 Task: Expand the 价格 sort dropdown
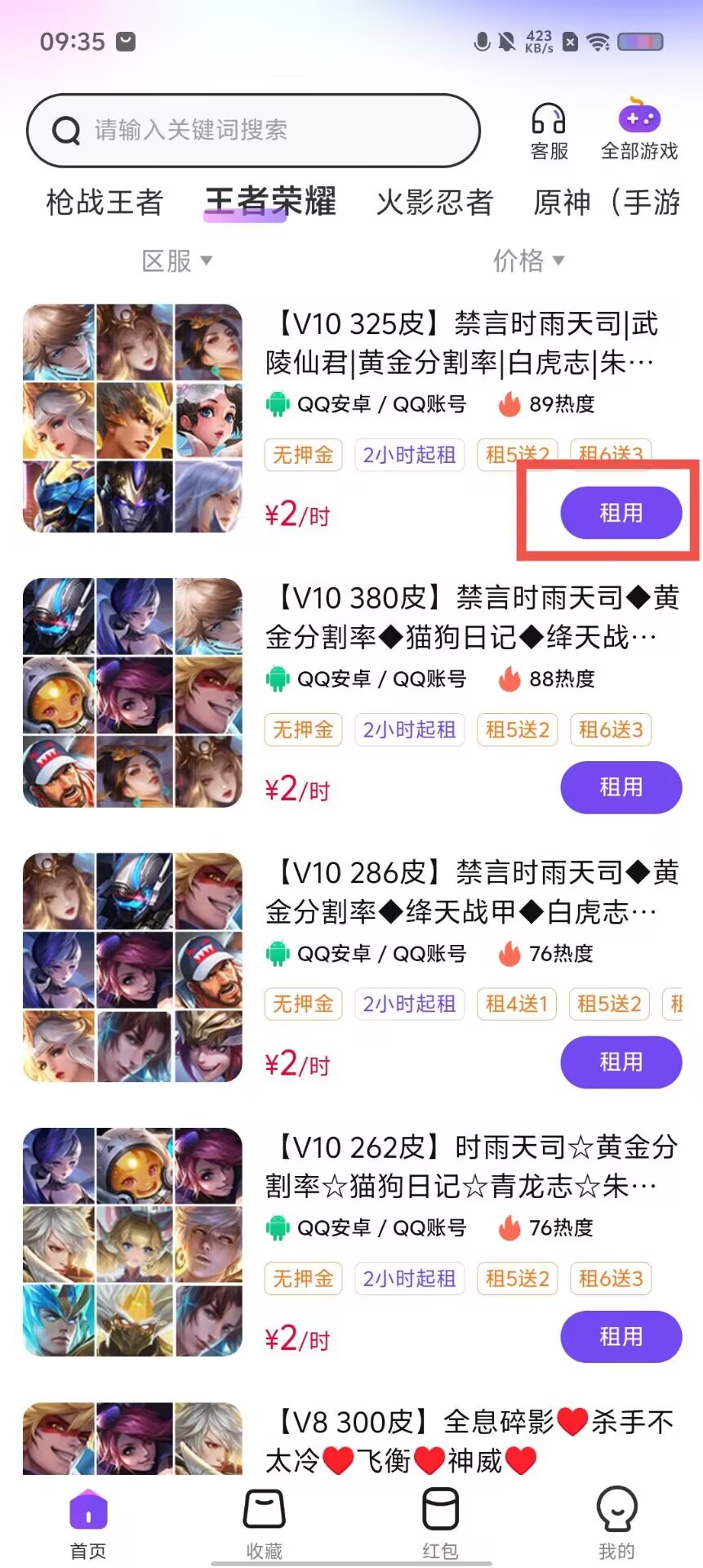pos(527,261)
